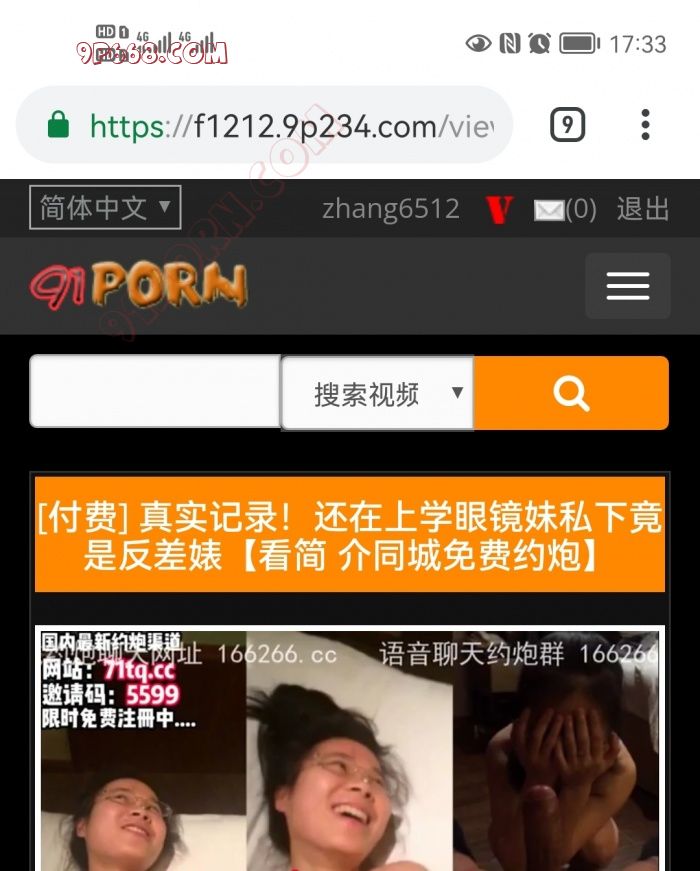Open the browser tab switcher

coord(567,125)
